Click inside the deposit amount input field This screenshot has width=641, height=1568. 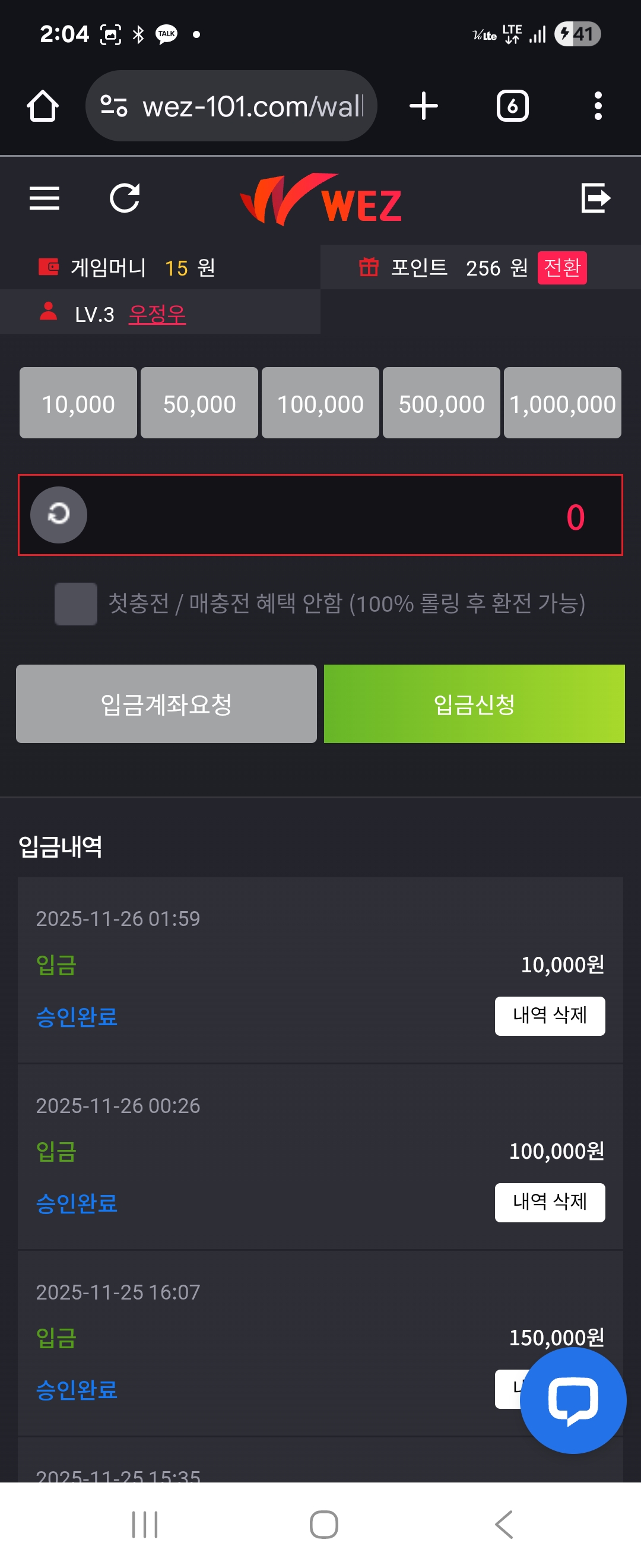365,514
